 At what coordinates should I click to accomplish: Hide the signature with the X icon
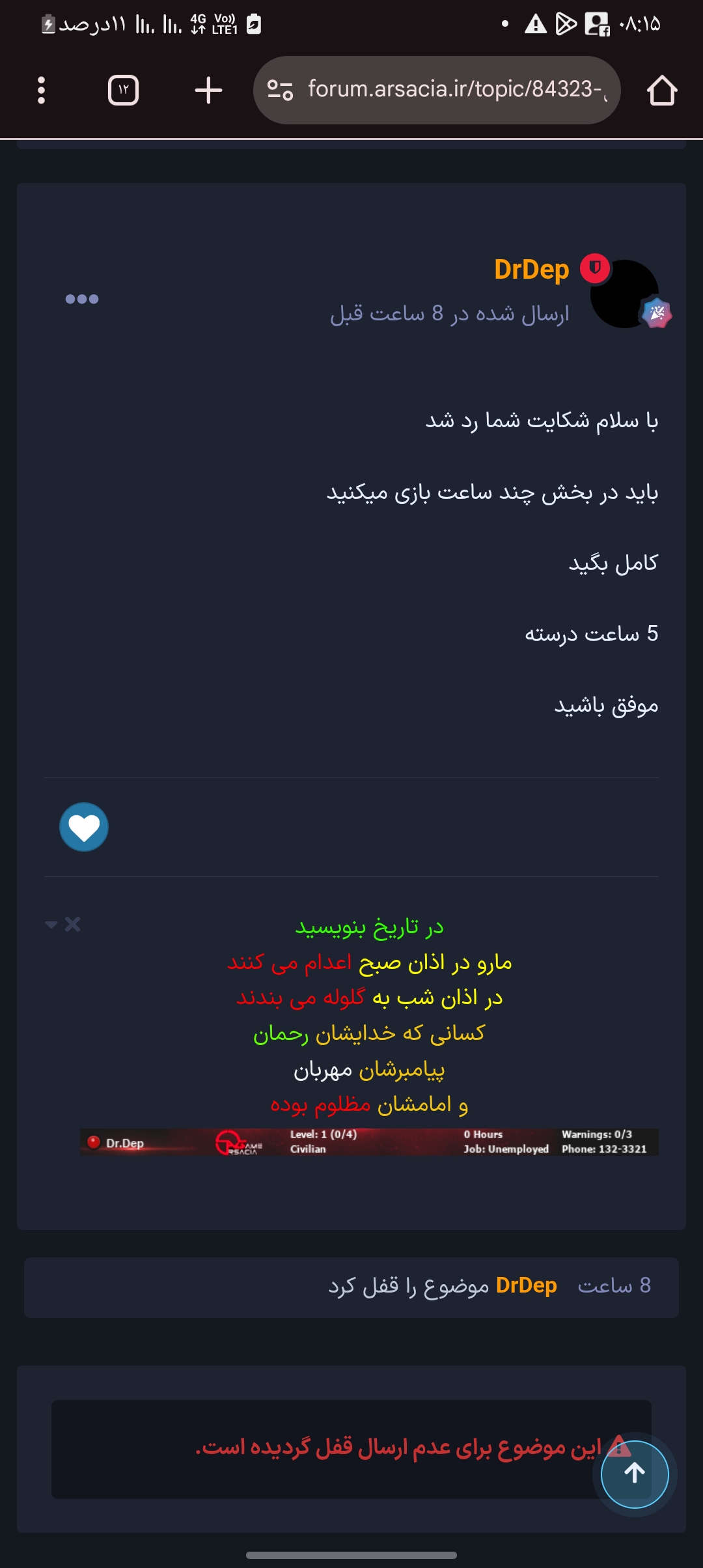(x=73, y=924)
